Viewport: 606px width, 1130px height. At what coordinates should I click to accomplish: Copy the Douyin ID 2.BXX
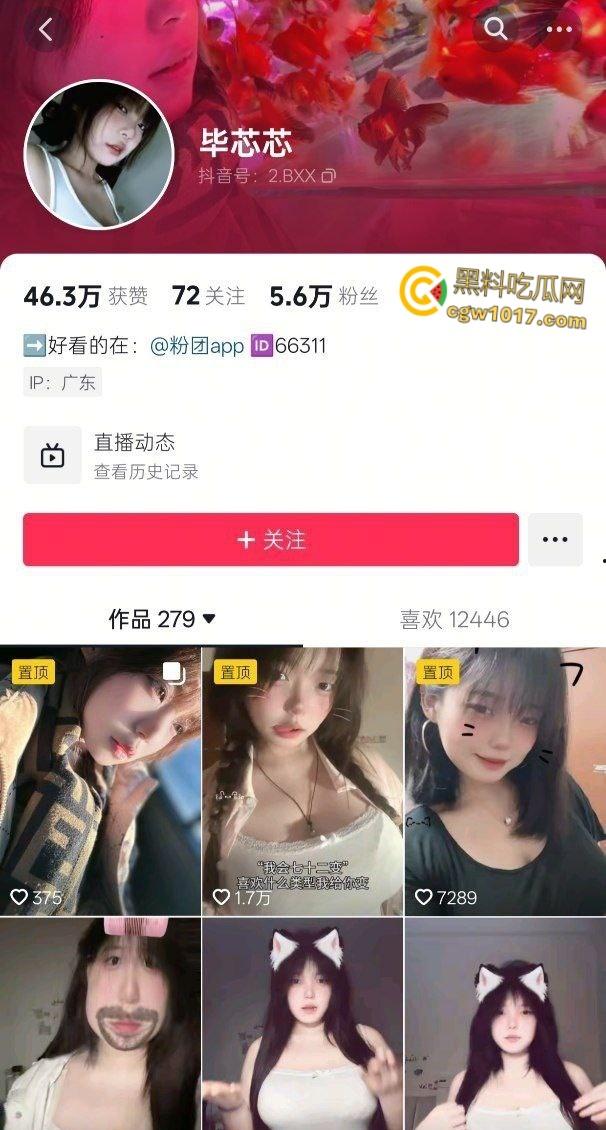329,176
